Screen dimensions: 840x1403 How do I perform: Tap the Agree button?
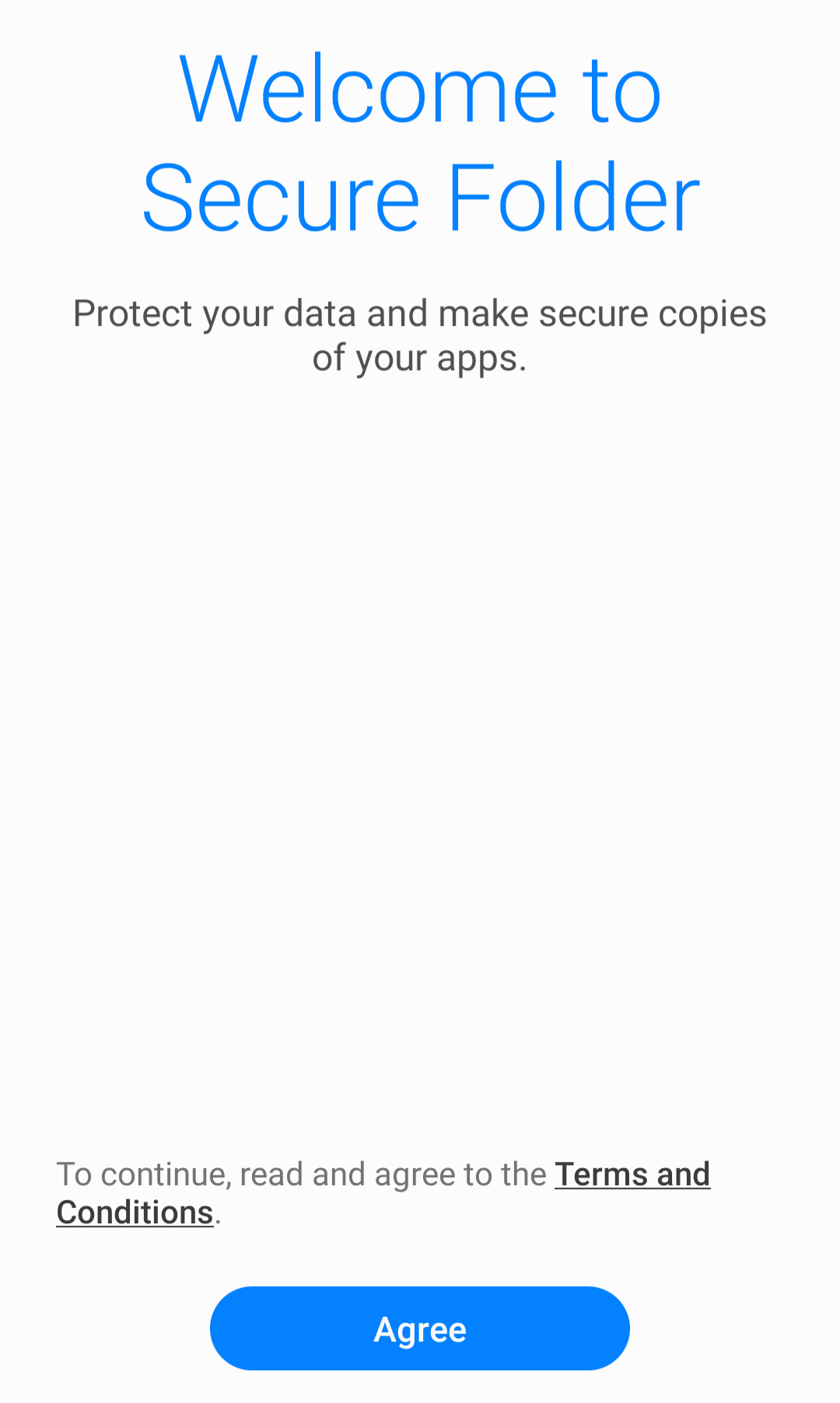pos(420,1328)
